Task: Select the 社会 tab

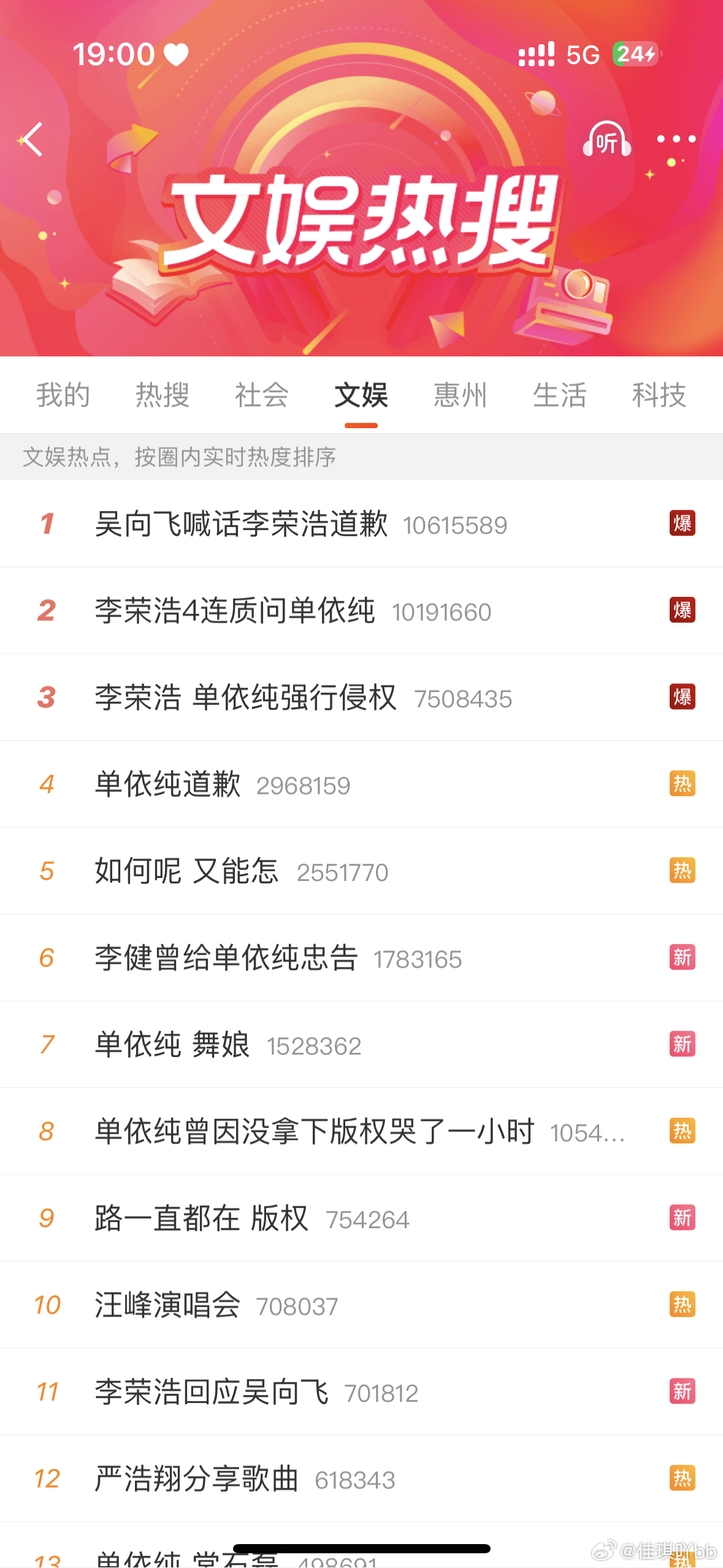Action: [261, 396]
